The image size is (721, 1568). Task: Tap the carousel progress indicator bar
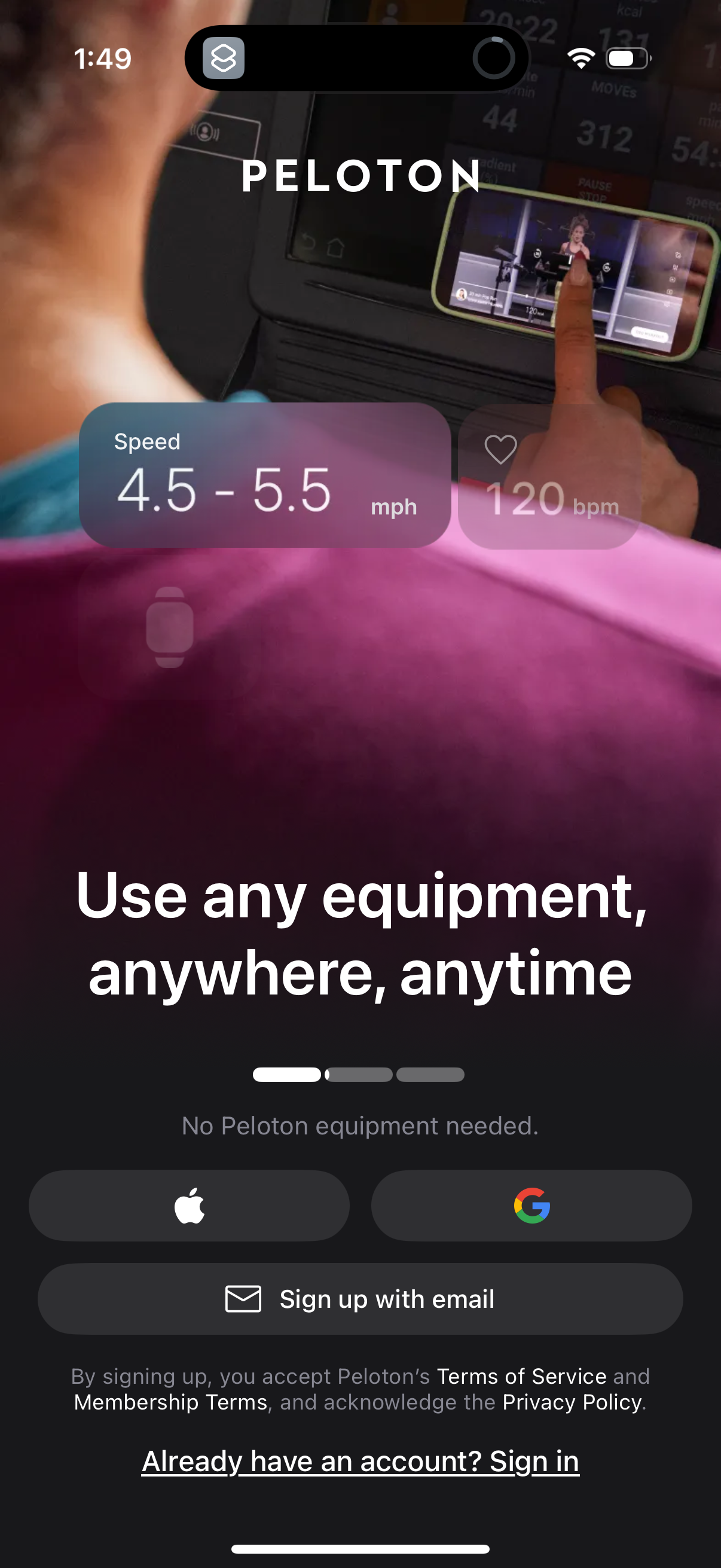[358, 1075]
